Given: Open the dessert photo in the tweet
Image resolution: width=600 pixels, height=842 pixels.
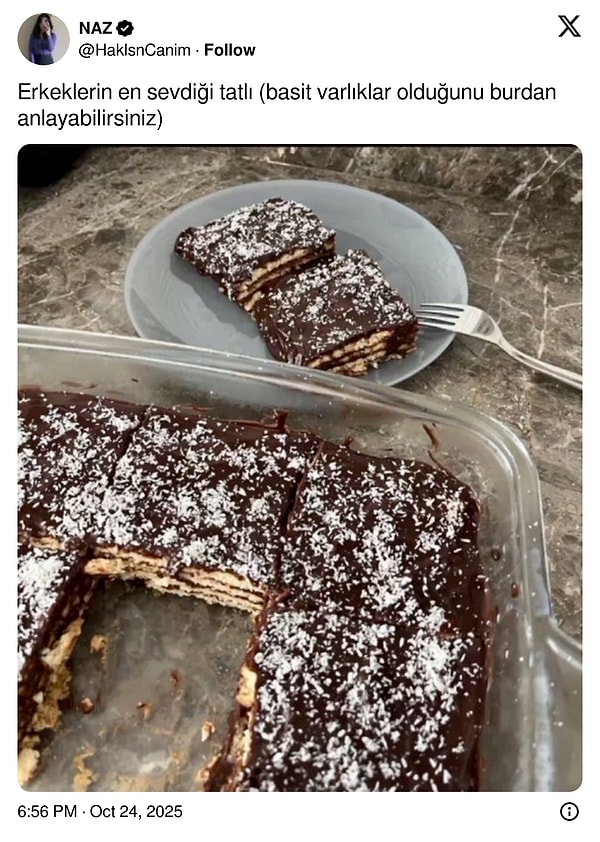Looking at the screenshot, I should click(300, 468).
